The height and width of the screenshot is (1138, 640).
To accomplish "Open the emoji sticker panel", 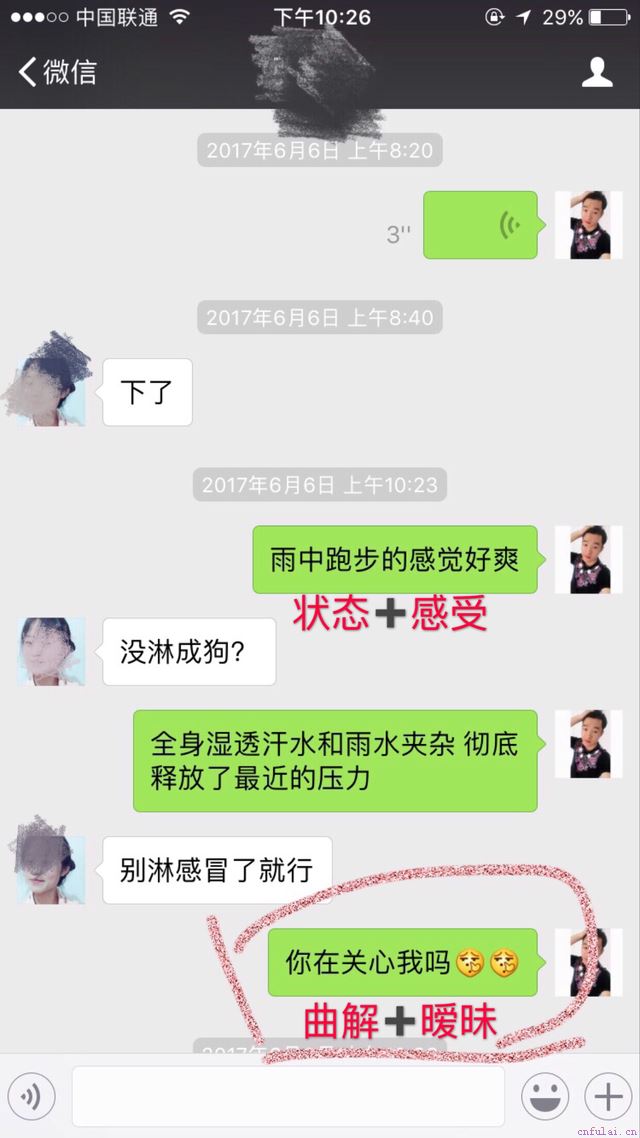I will [545, 1097].
